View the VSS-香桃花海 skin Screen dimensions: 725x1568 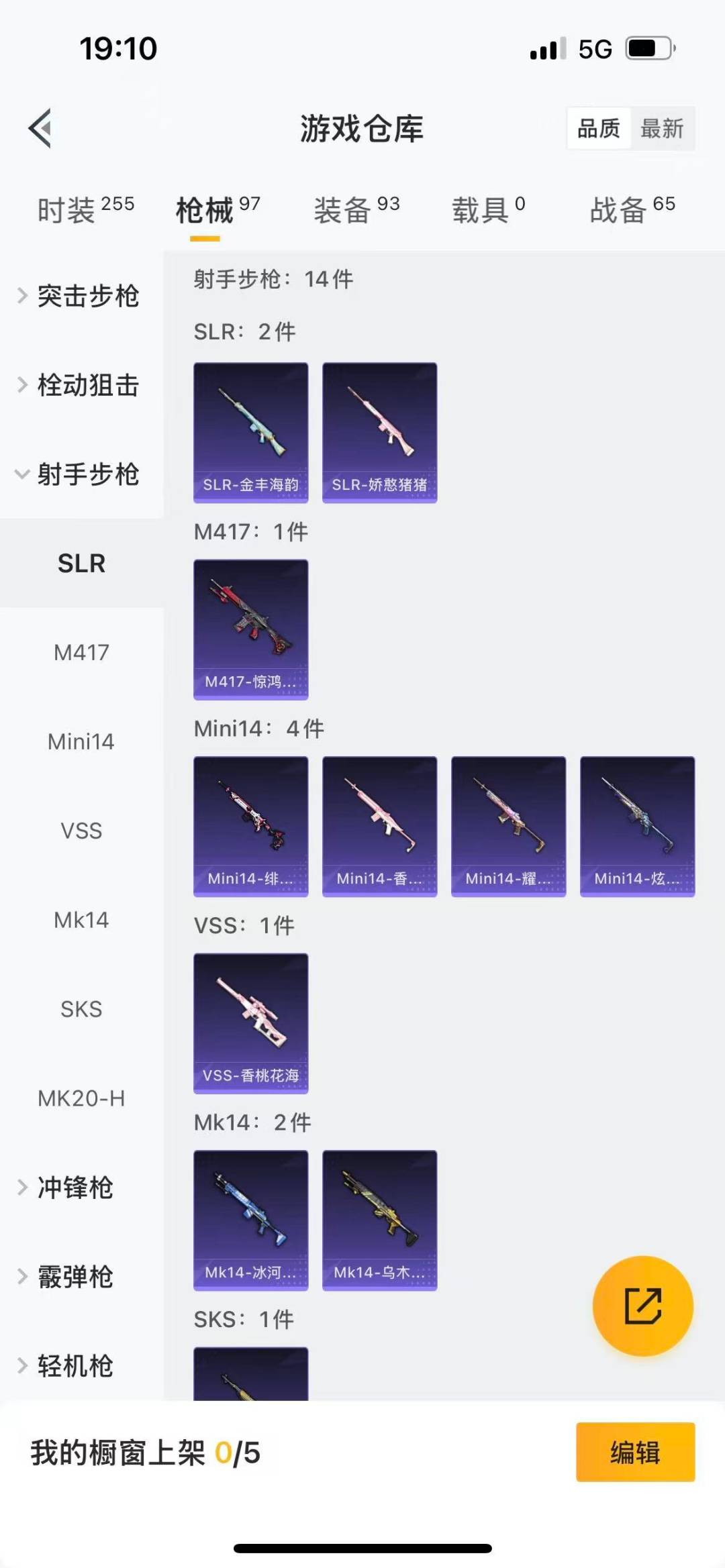(250, 1021)
